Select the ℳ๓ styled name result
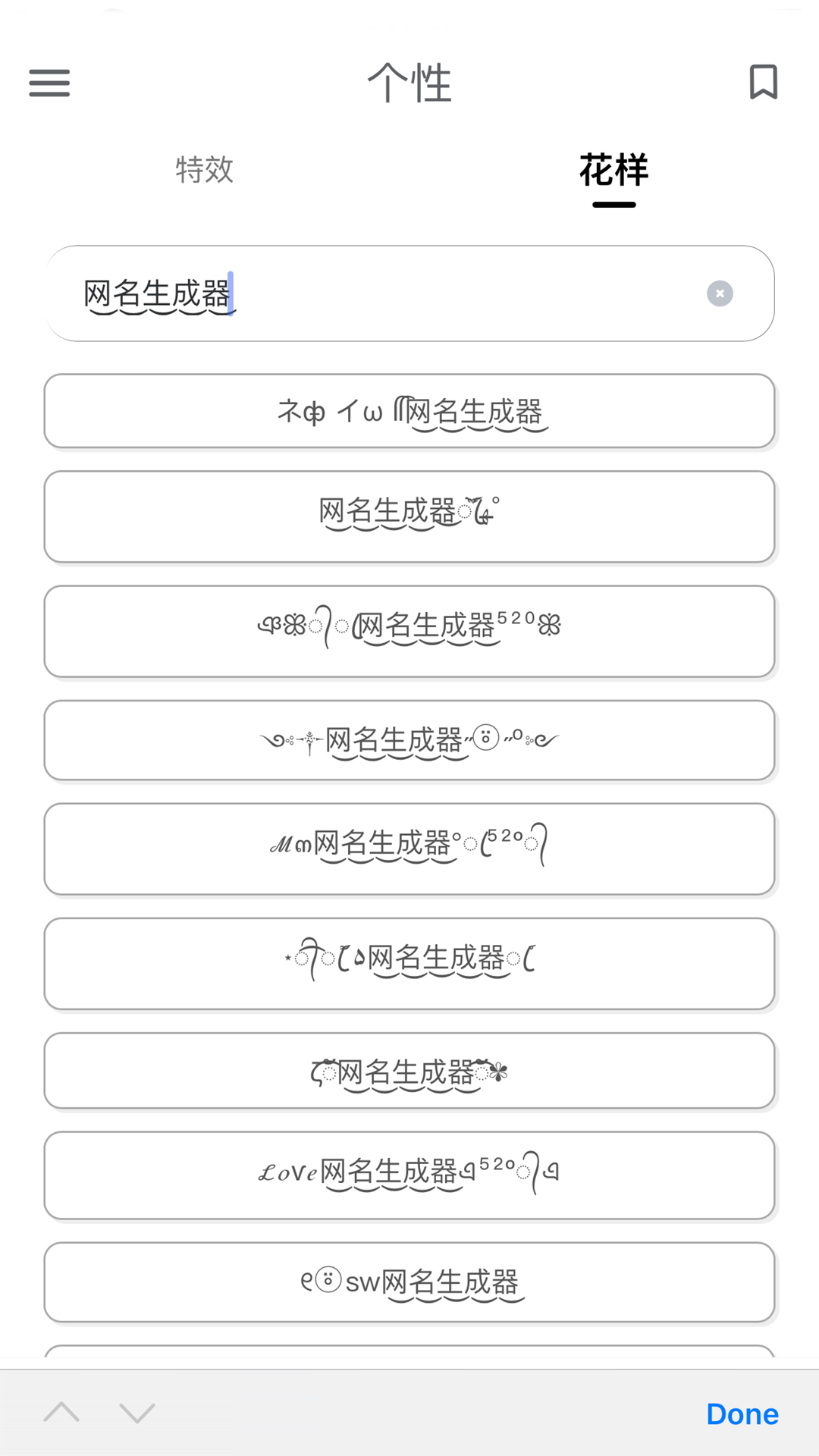 409,847
